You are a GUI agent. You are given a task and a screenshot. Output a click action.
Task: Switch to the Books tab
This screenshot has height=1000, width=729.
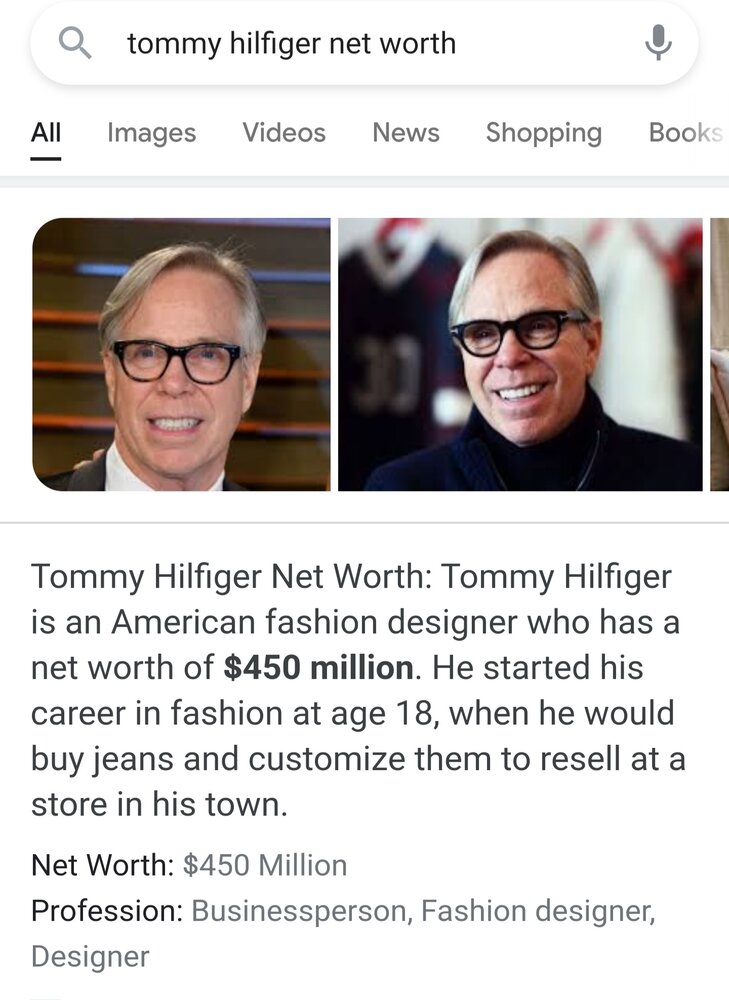click(685, 132)
